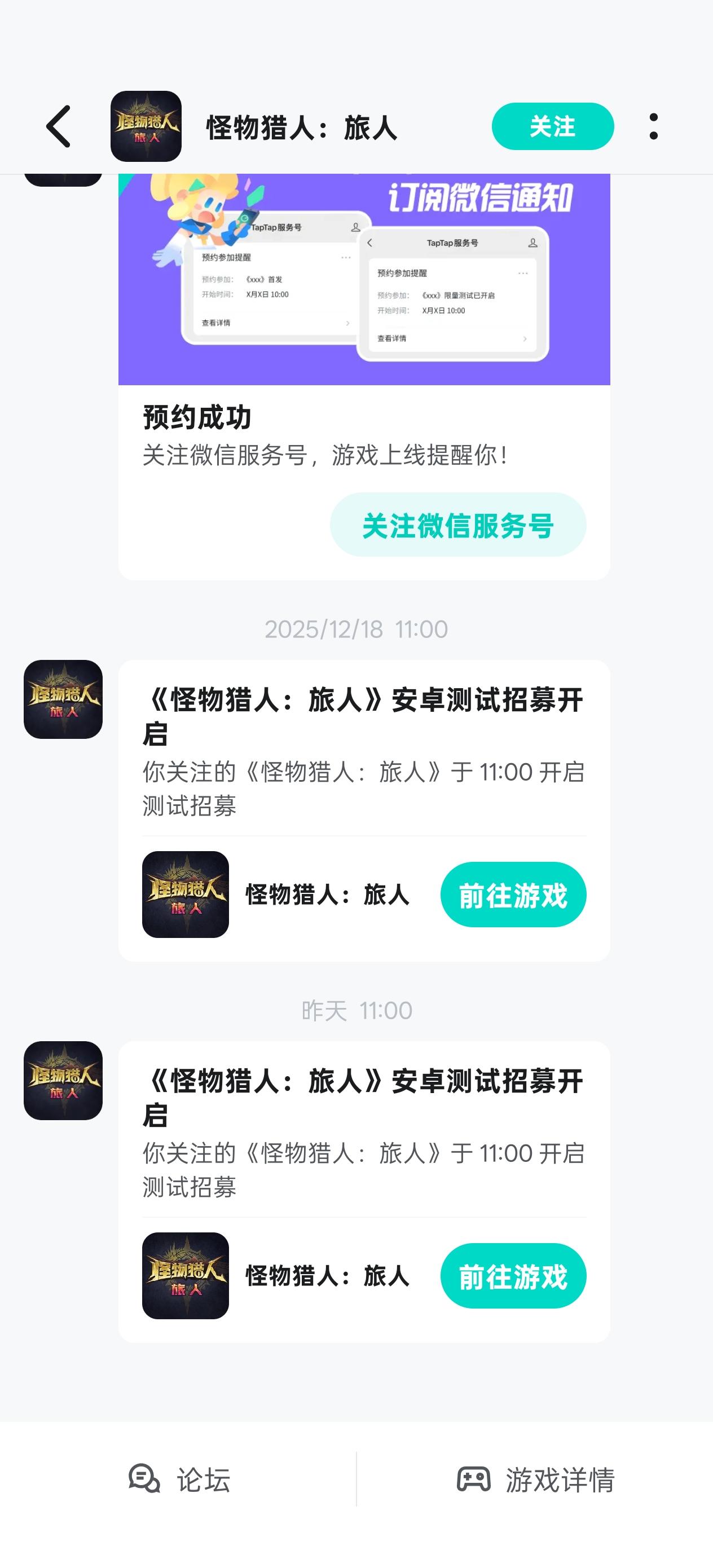713x1568 pixels.
Task: Go back using the header arrow
Action: point(59,126)
